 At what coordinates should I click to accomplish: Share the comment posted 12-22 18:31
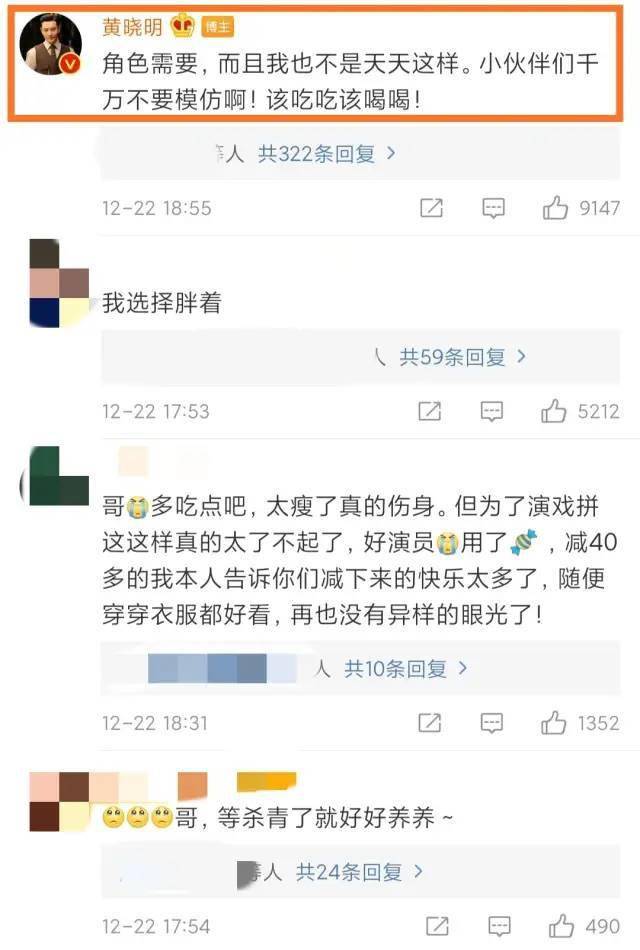(430, 722)
